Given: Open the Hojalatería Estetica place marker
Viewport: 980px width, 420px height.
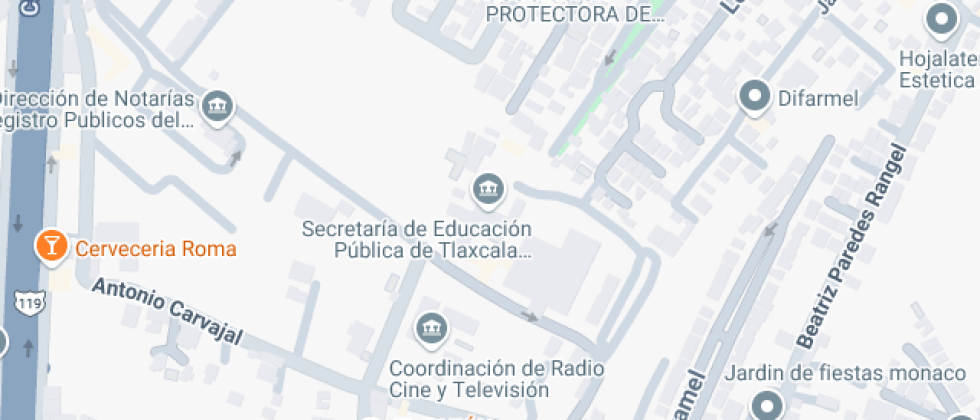Looking at the screenshot, I should (x=941, y=20).
